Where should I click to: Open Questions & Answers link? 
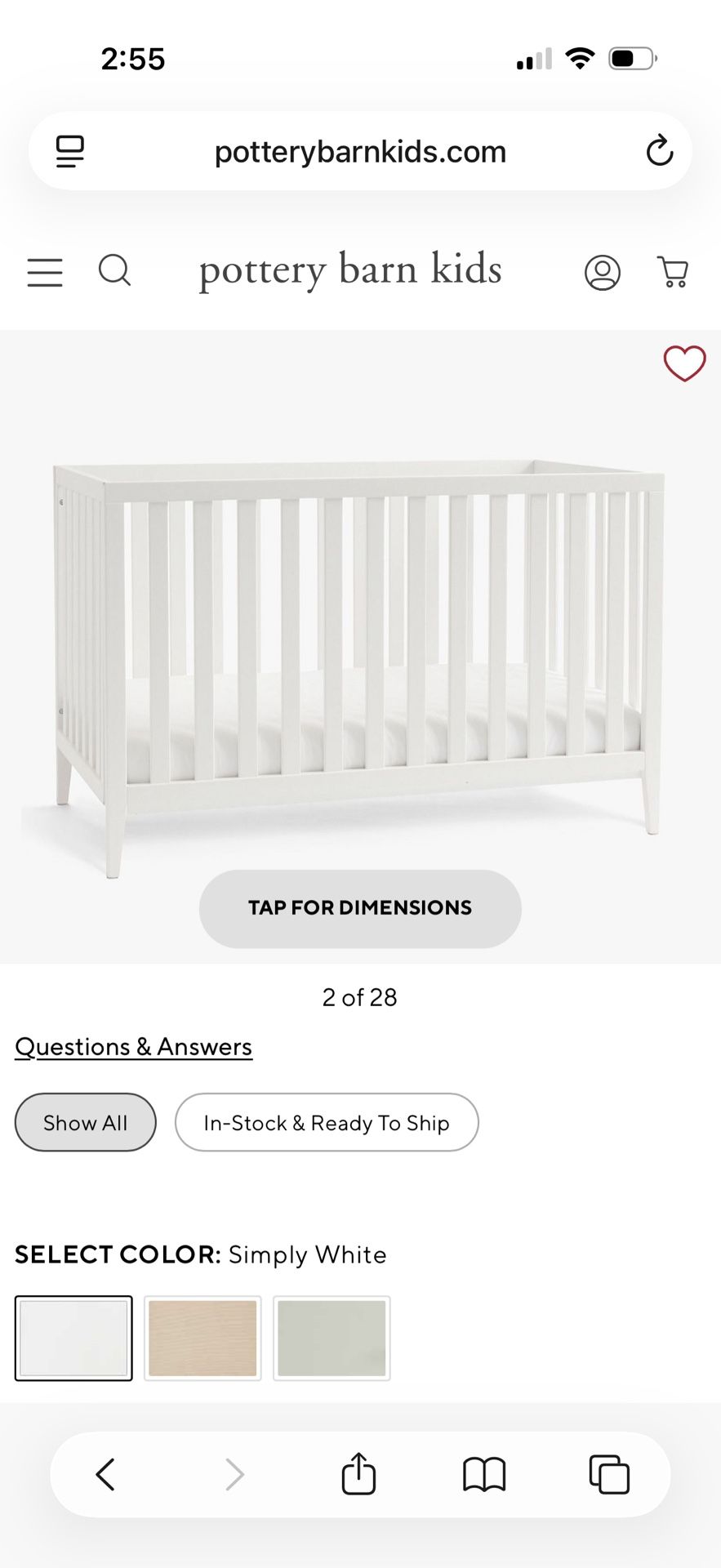pyautogui.click(x=133, y=1046)
